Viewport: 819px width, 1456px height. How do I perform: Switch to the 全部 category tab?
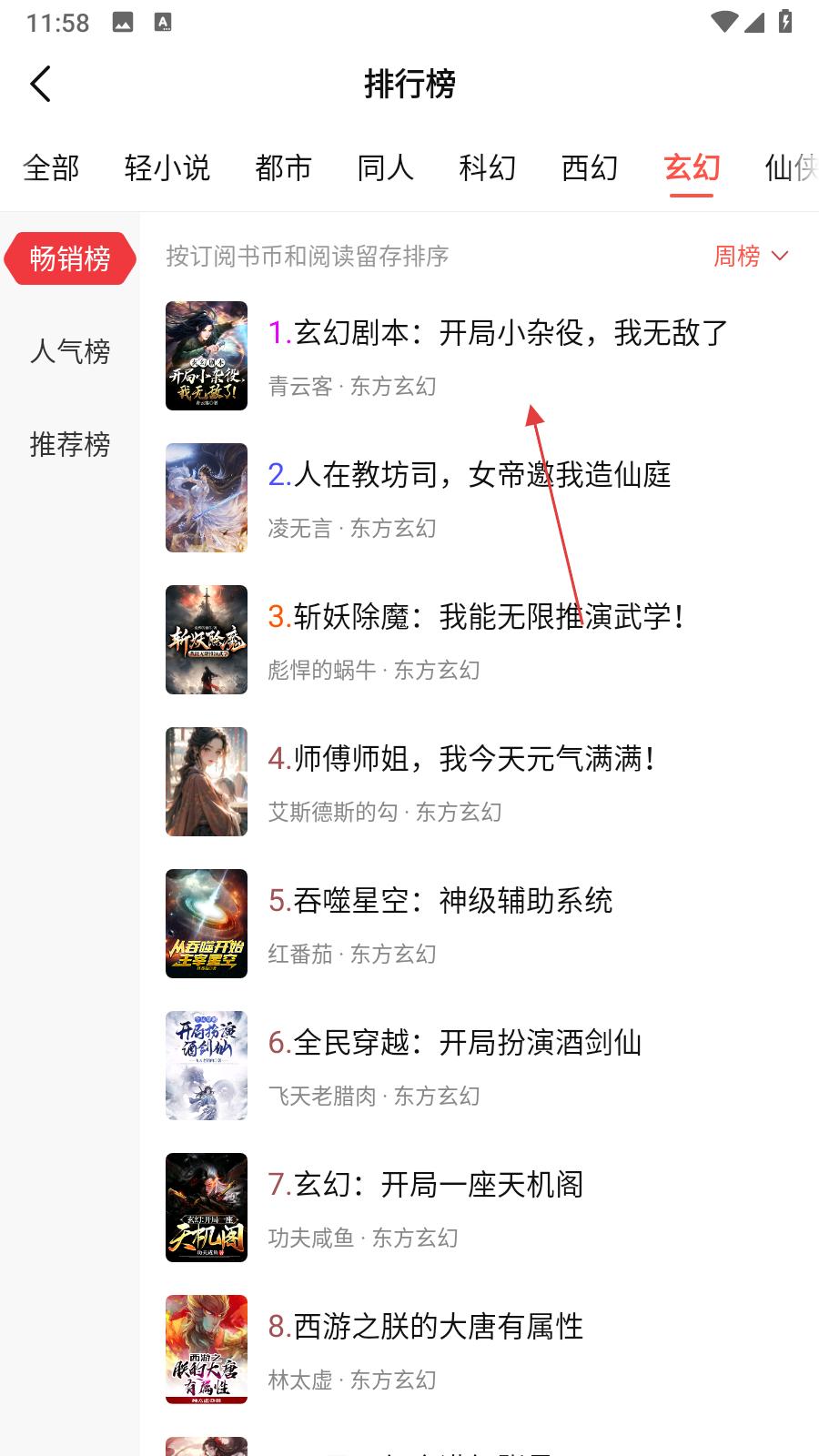pos(51,167)
